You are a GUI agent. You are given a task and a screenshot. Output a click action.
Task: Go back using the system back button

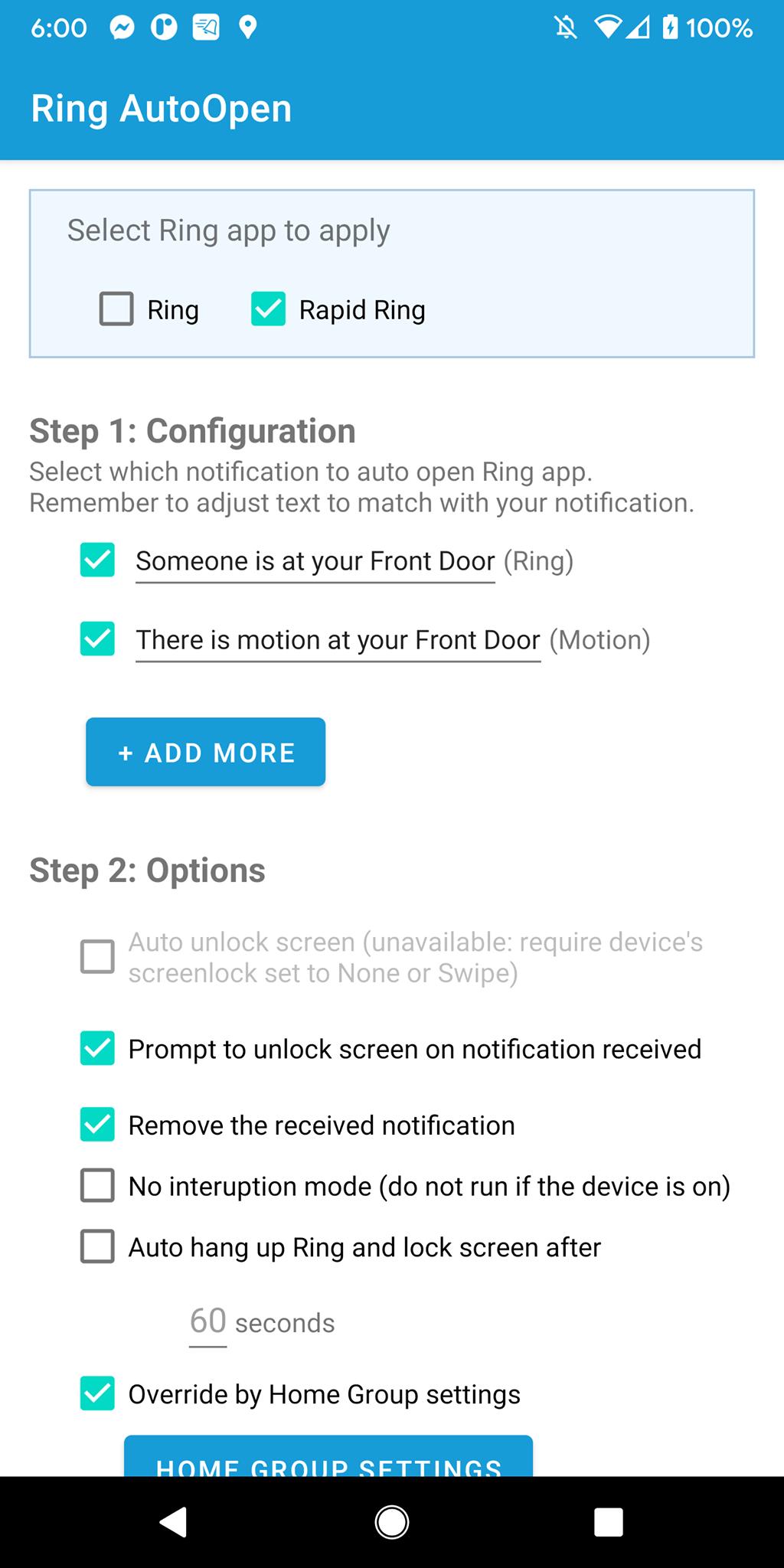(174, 1522)
